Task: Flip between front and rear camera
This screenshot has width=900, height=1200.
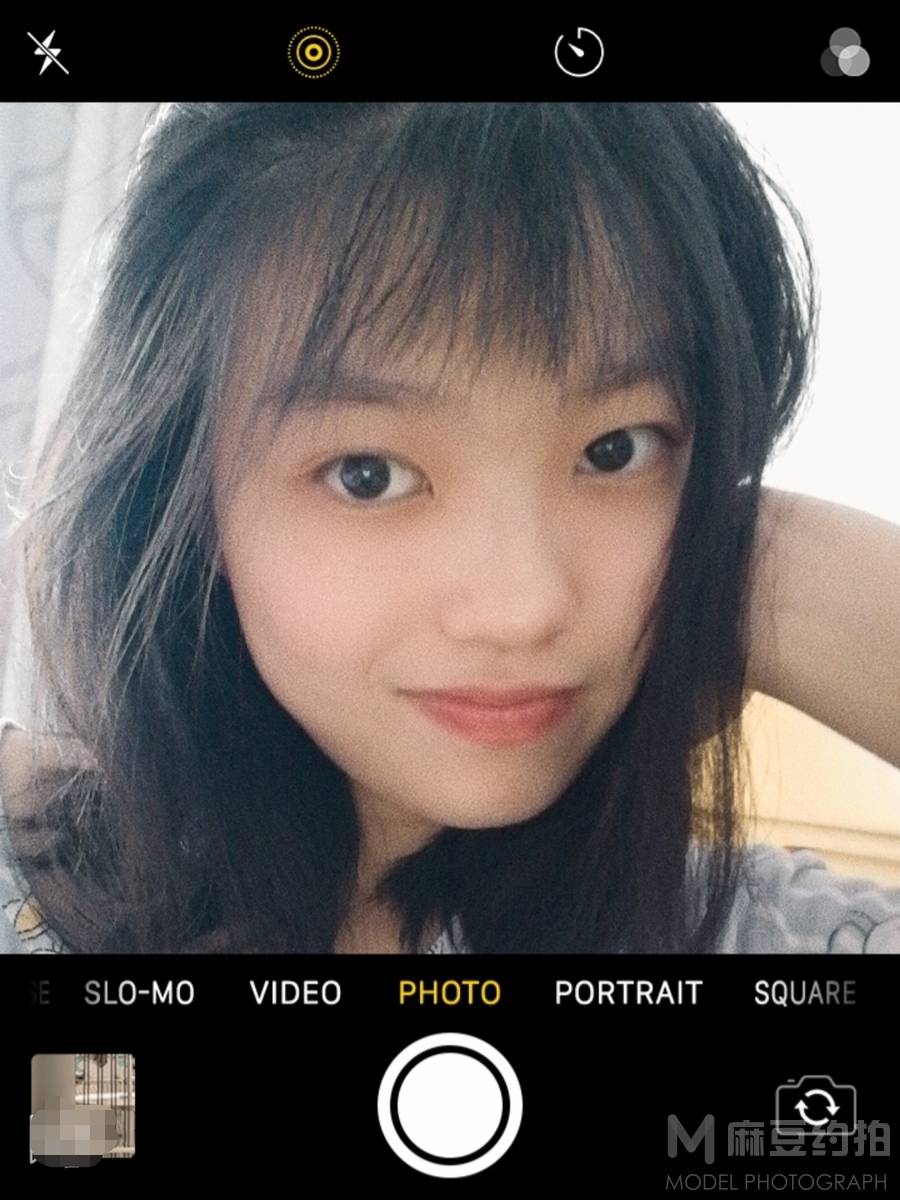Action: pyautogui.click(x=817, y=1107)
